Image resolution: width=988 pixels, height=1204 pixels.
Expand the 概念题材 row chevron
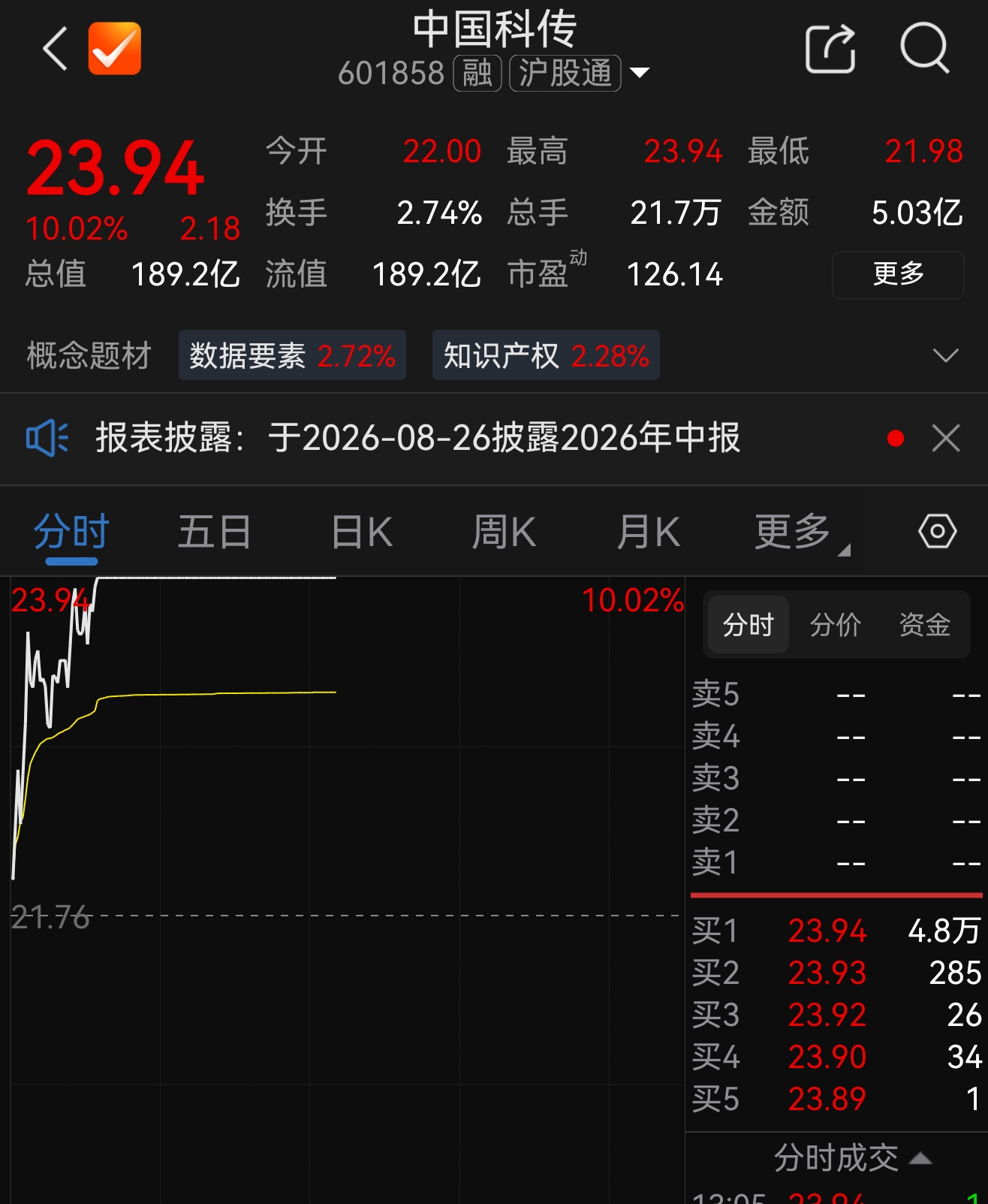point(945,355)
